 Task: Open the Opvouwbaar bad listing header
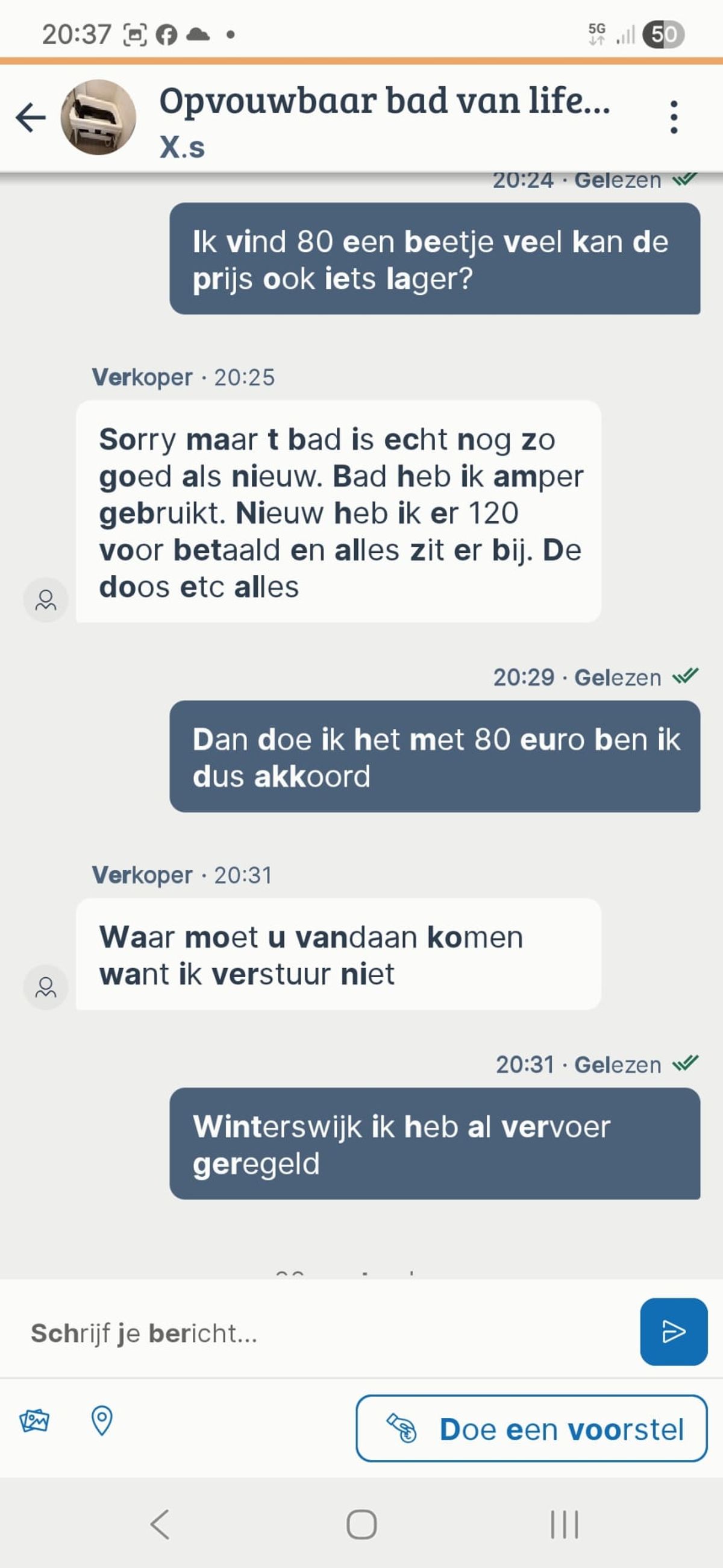point(383,102)
